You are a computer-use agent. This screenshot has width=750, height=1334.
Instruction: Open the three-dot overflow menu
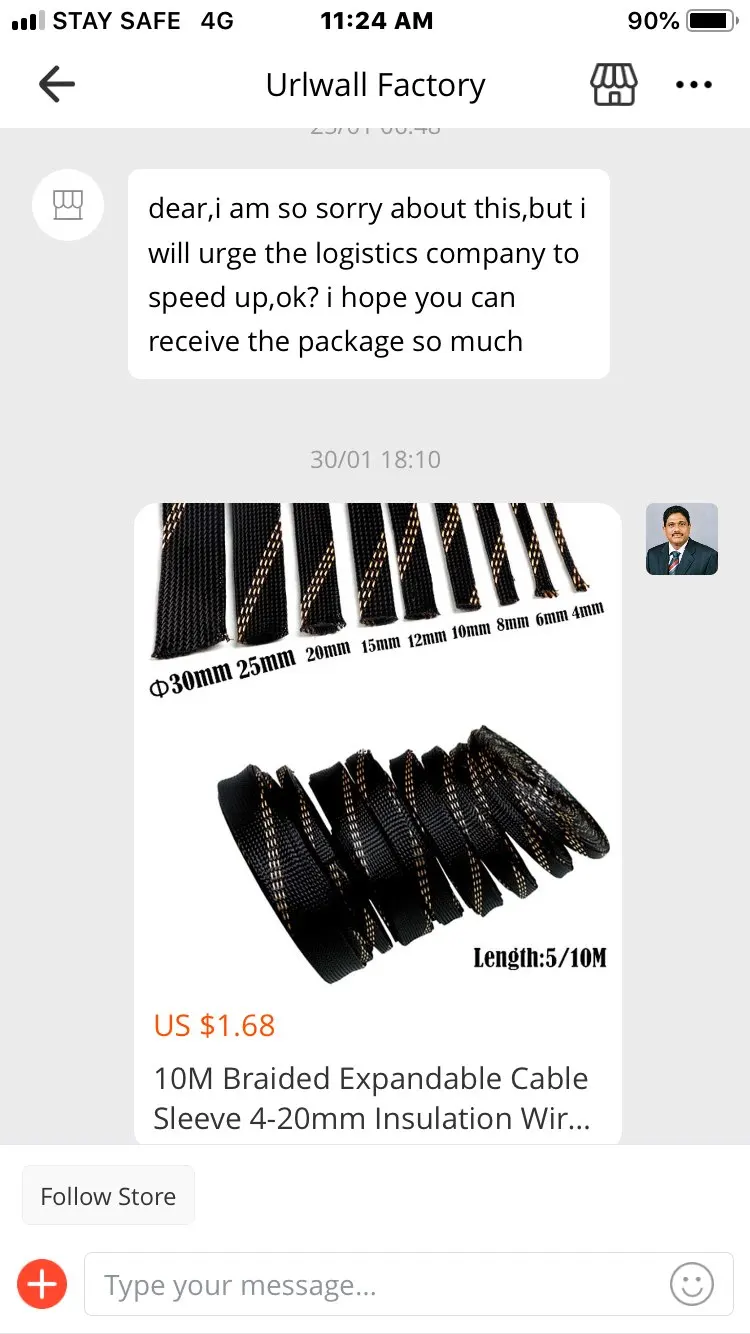click(693, 85)
